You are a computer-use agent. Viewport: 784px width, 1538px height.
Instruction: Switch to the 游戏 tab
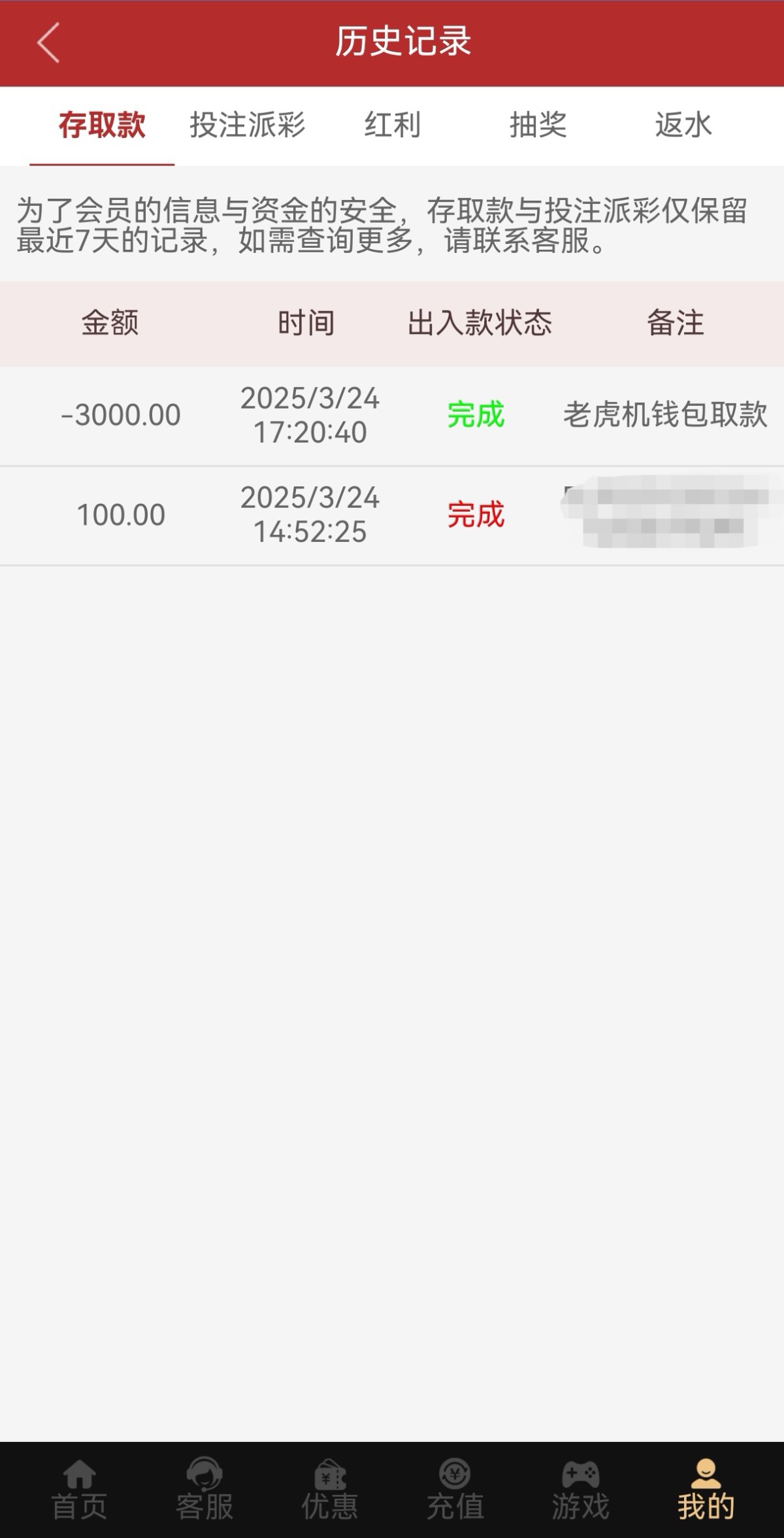pos(580,1490)
